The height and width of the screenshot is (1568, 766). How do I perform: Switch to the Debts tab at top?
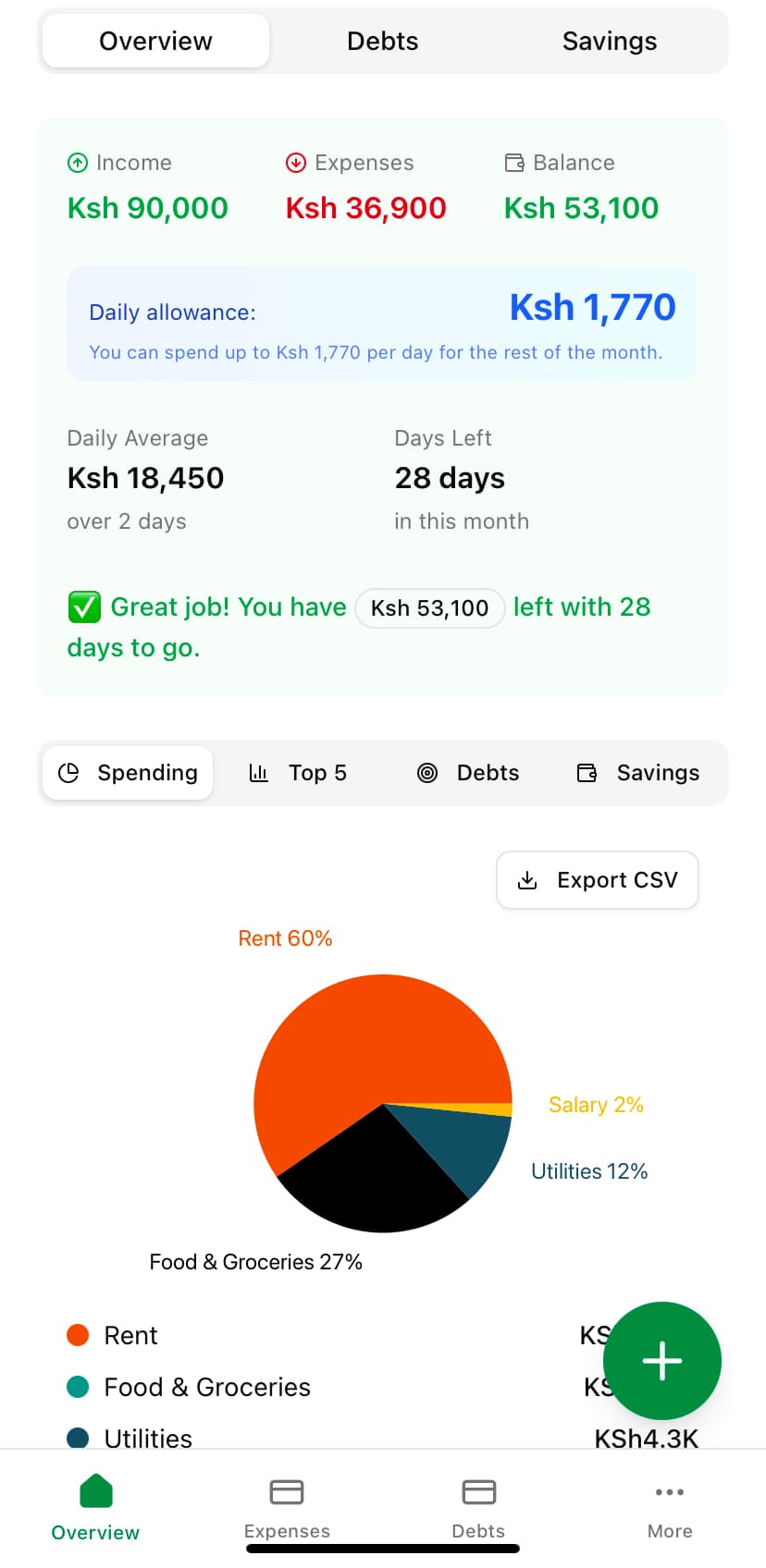382,41
